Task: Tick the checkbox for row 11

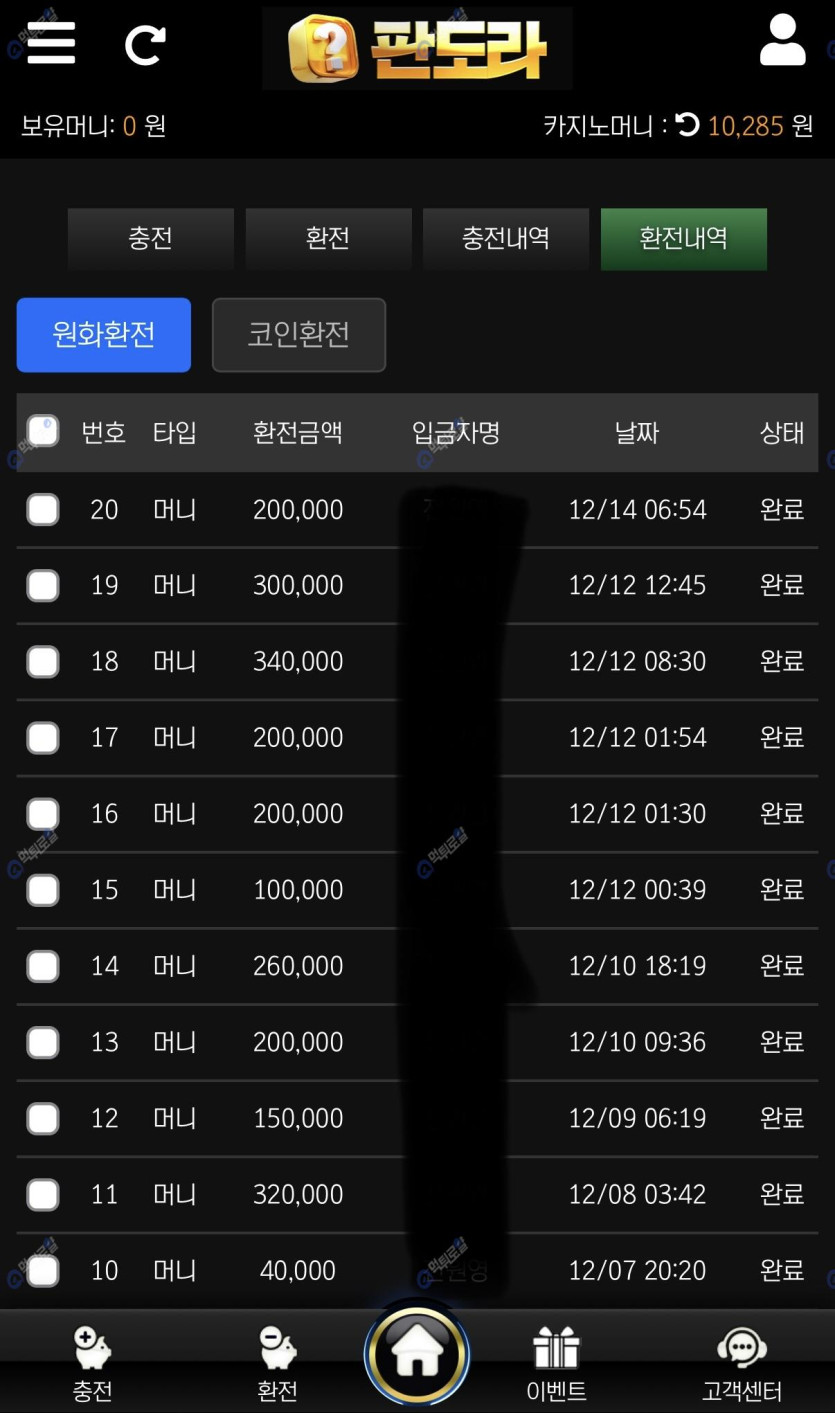Action: coord(42,1194)
